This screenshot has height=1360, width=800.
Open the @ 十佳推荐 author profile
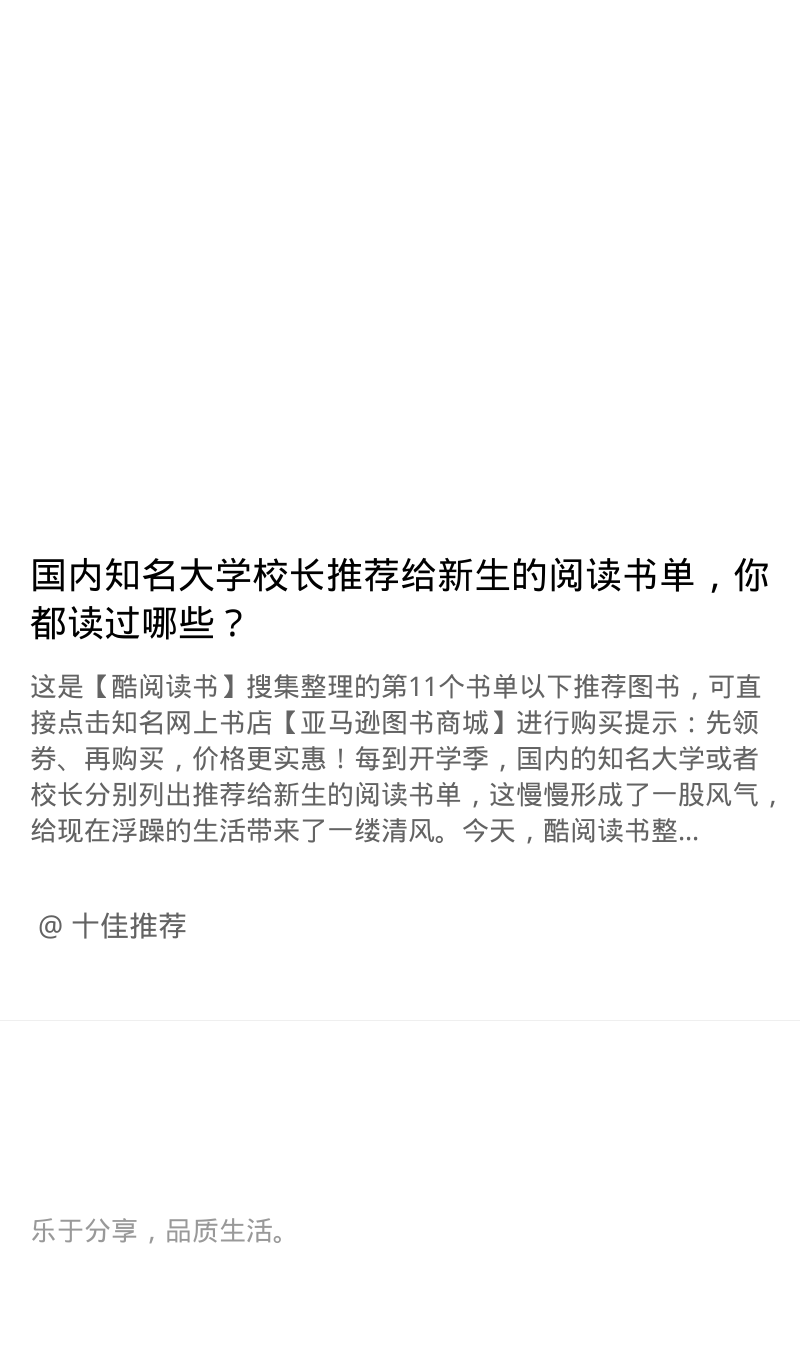click(112, 926)
